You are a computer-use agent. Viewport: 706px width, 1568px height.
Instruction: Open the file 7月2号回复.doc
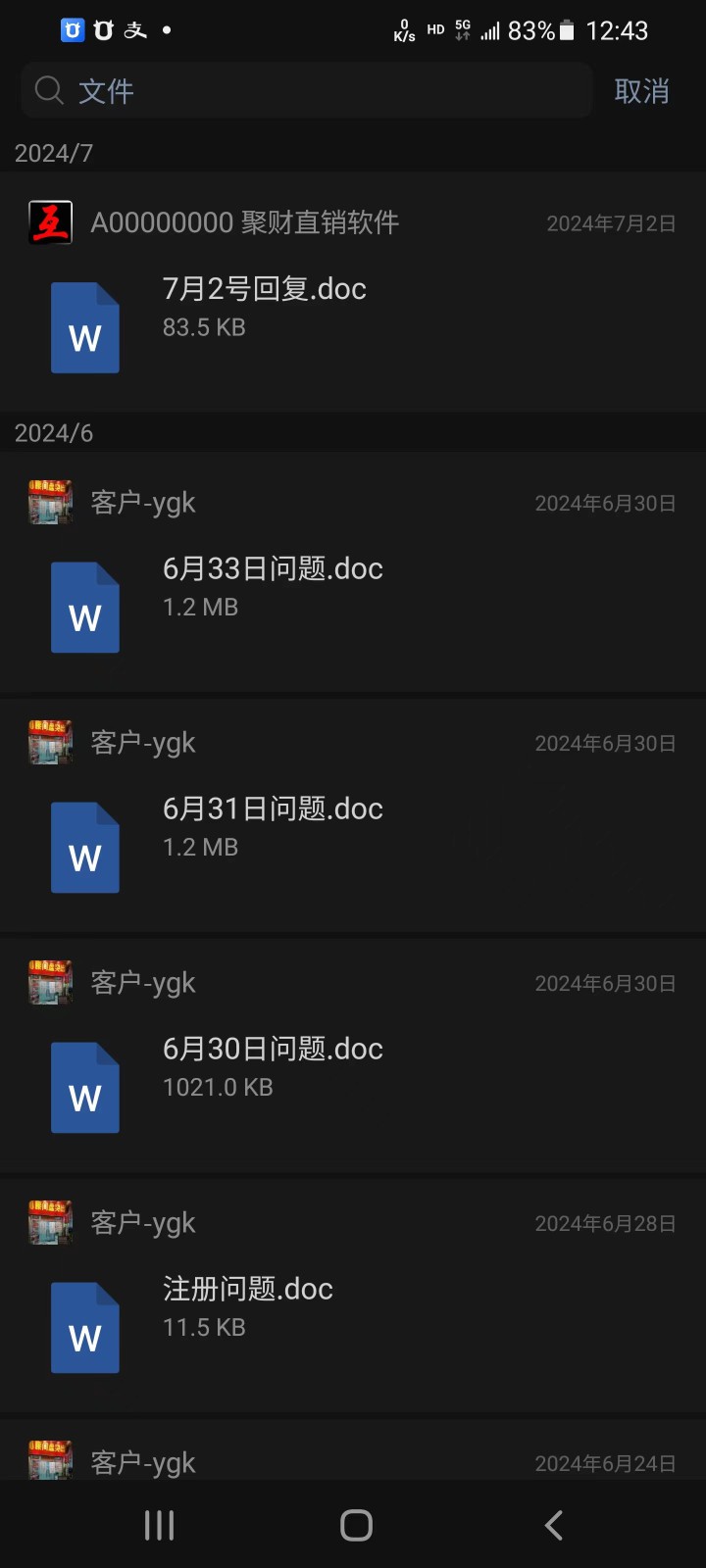click(x=265, y=290)
